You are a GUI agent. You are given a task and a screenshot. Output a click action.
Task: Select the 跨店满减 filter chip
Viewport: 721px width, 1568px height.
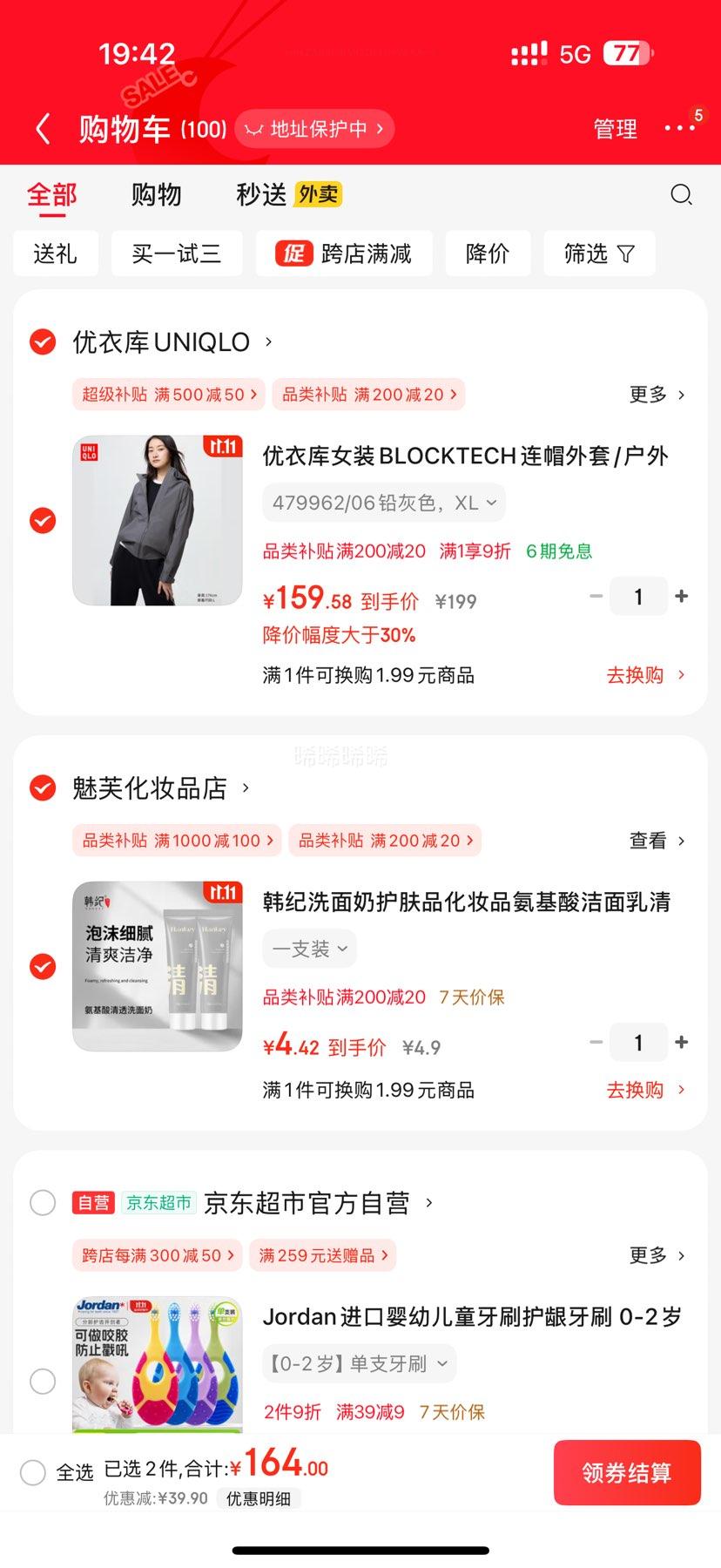click(x=344, y=253)
